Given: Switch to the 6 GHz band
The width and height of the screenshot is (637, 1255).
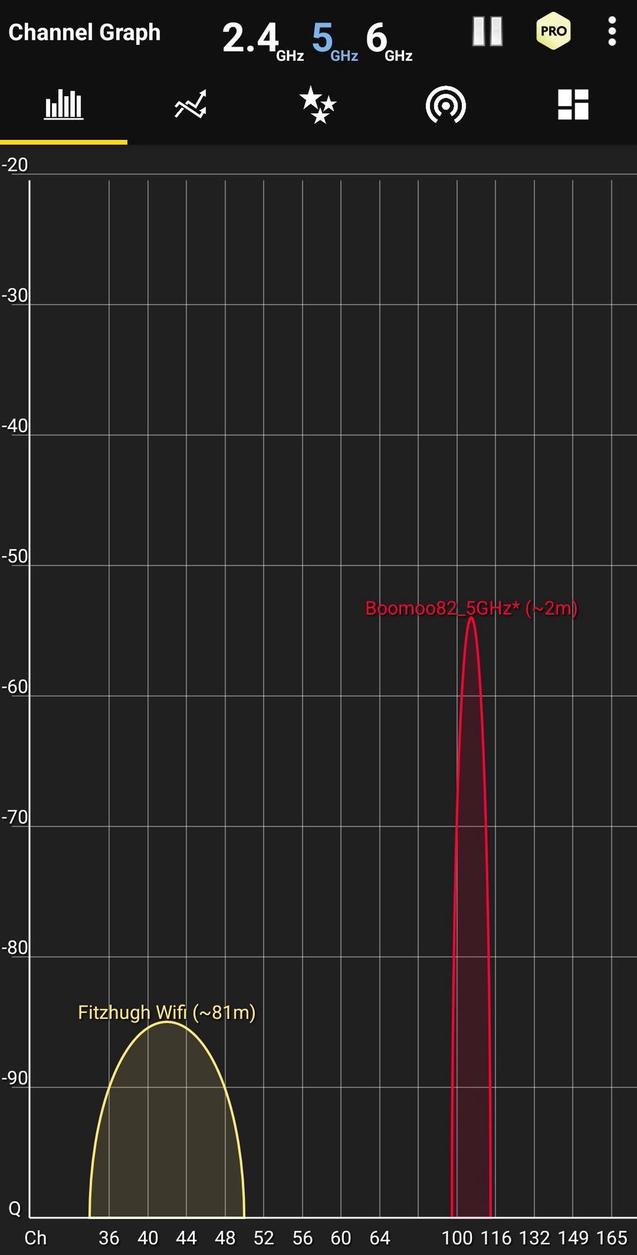Looking at the screenshot, I should pyautogui.click(x=389, y=39).
